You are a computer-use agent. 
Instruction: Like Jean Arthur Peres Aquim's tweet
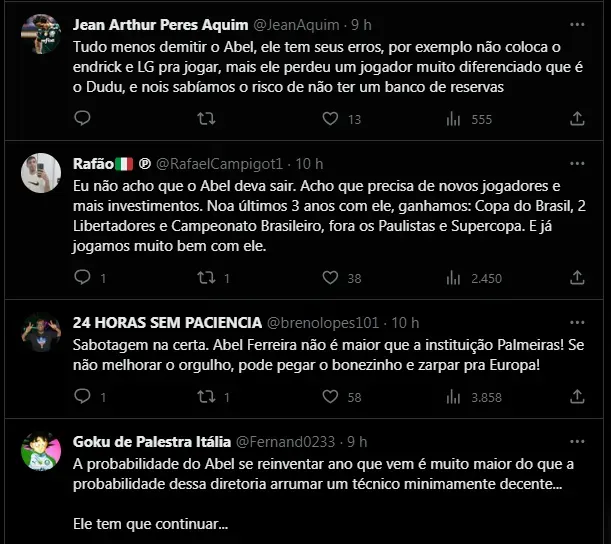(x=330, y=119)
